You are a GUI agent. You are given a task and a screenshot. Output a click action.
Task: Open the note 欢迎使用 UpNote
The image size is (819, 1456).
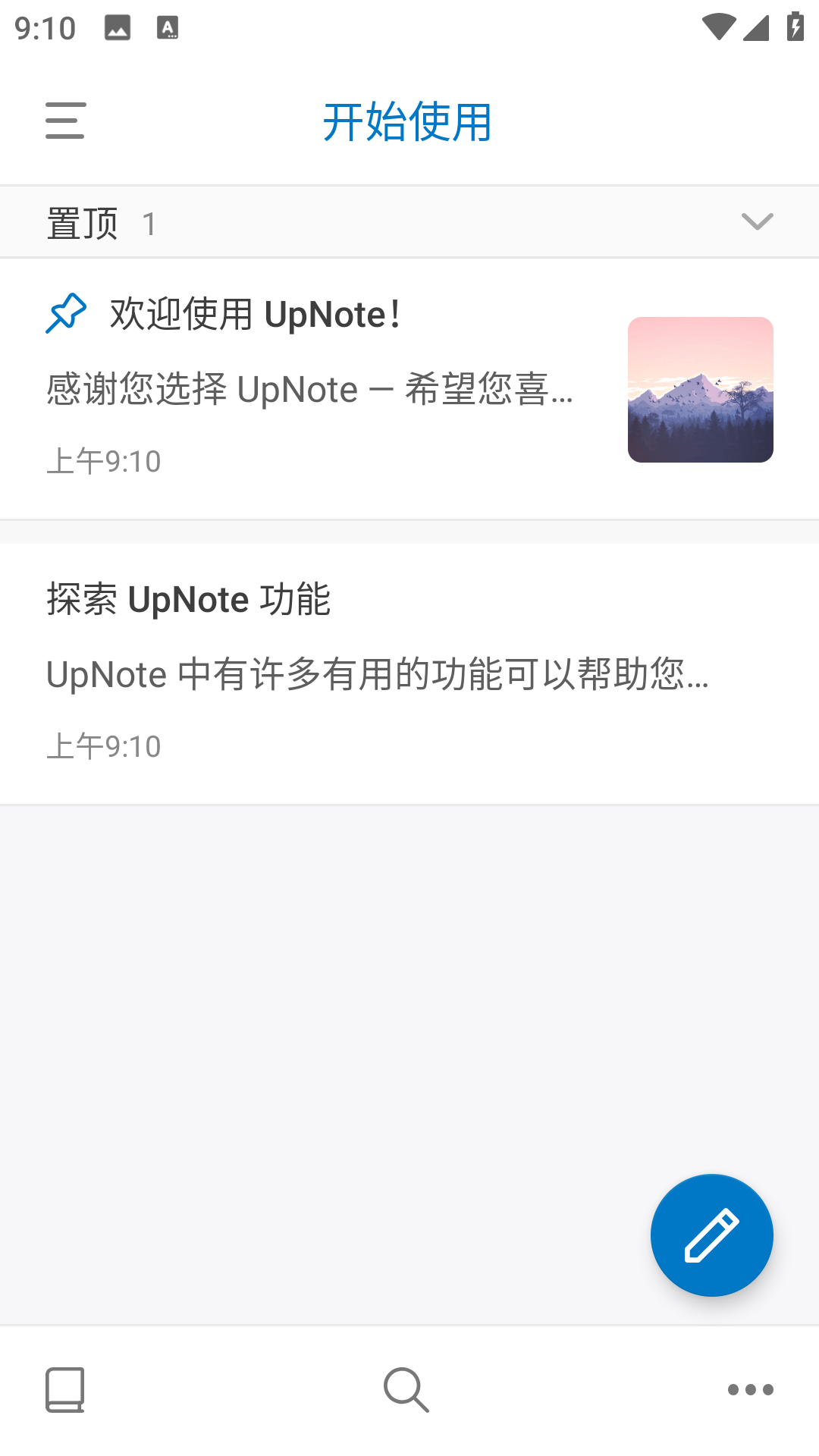click(x=303, y=387)
